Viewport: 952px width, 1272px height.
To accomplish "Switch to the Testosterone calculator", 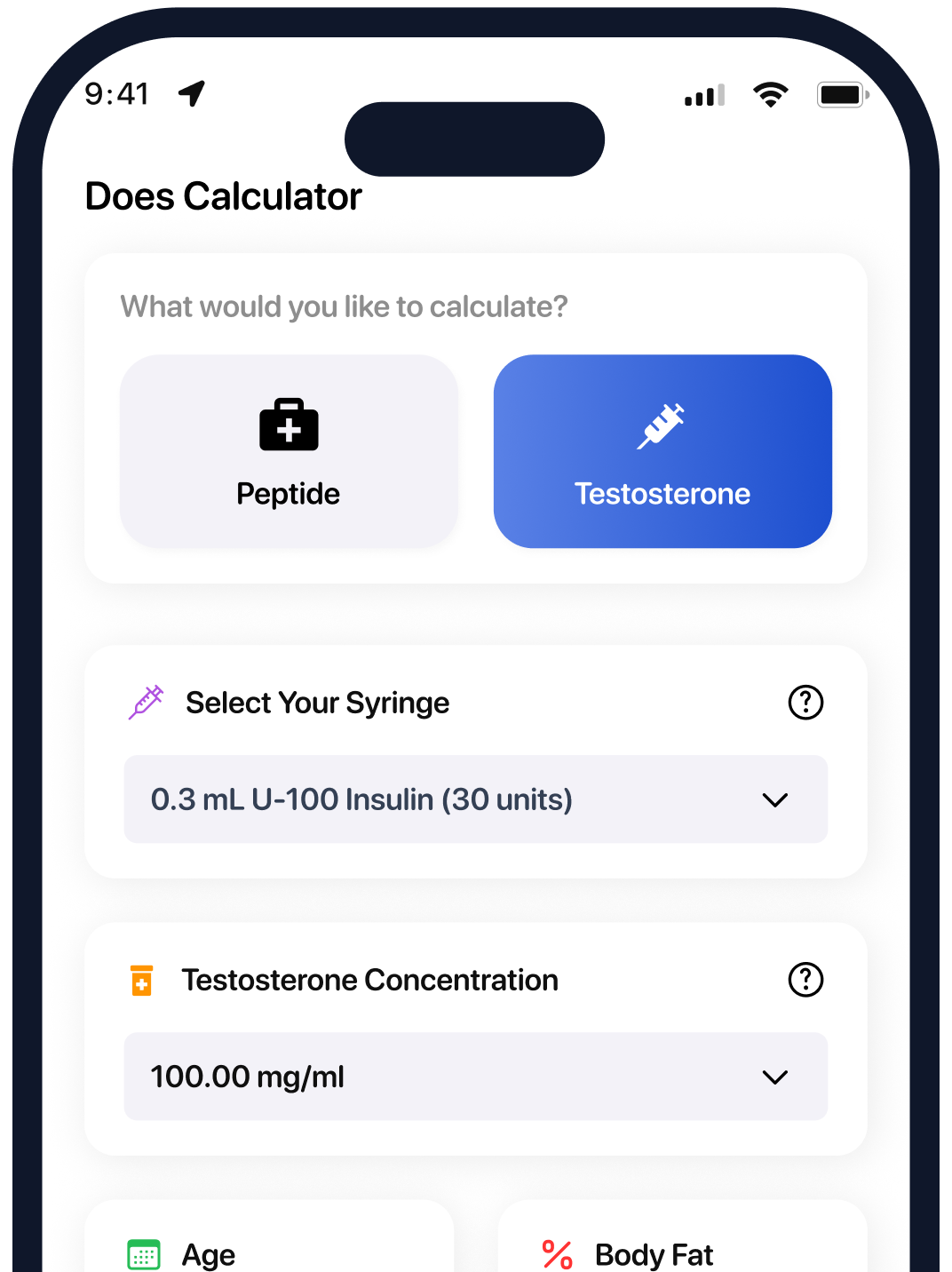I will pyautogui.click(x=662, y=451).
